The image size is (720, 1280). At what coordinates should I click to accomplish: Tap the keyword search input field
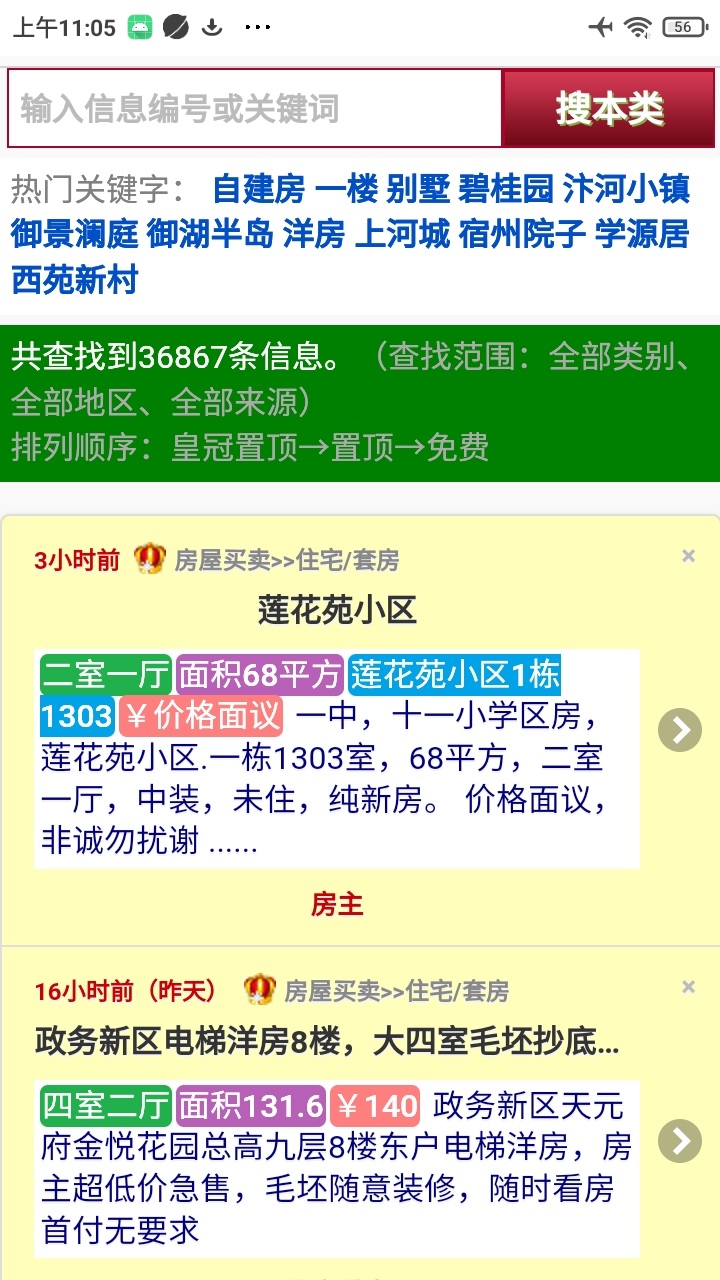tap(255, 108)
